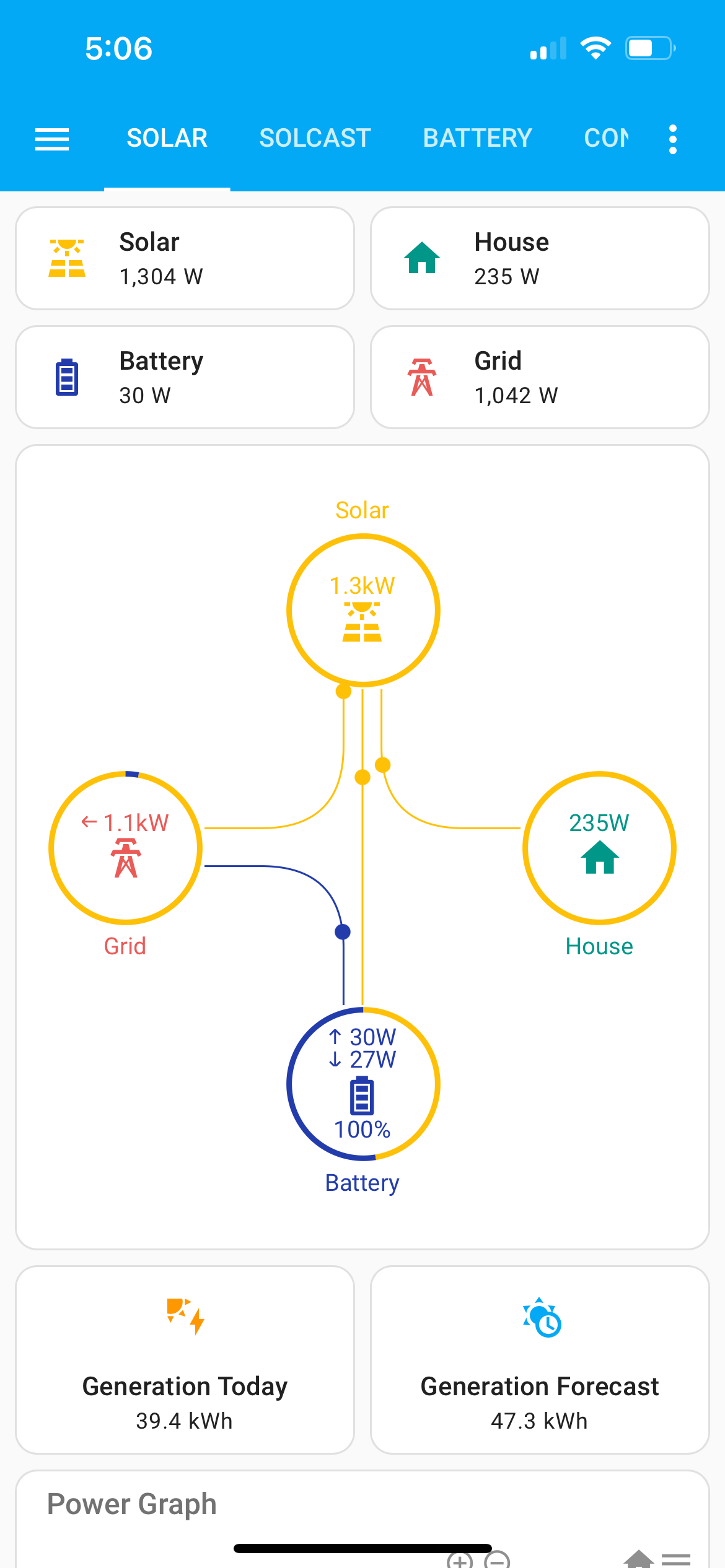Open the House 235 W card
The image size is (725, 1568).
pos(540,258)
